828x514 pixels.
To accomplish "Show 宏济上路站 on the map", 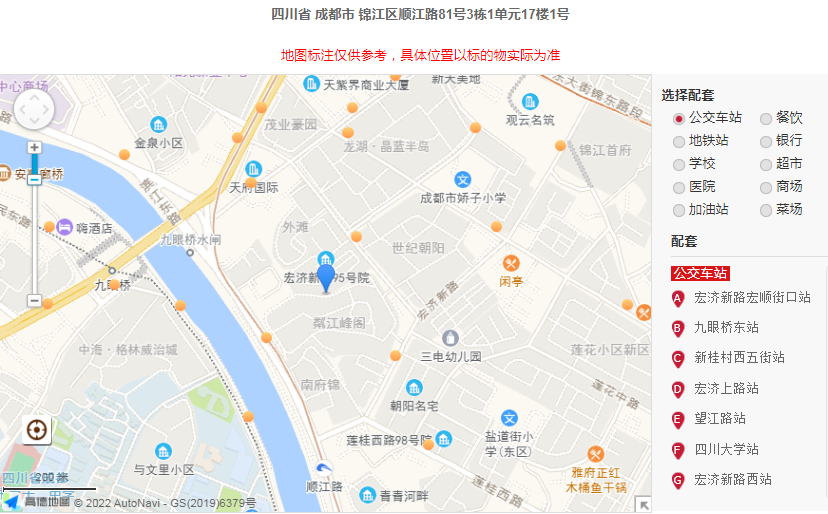I will coord(726,389).
